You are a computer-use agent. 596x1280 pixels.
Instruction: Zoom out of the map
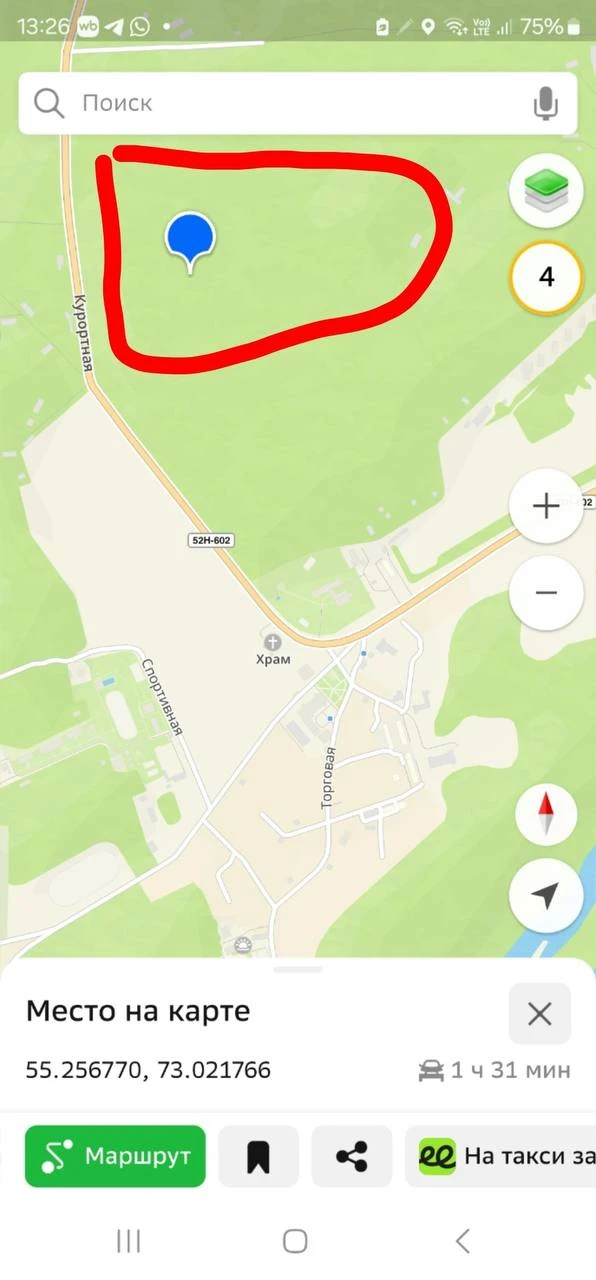click(x=546, y=593)
